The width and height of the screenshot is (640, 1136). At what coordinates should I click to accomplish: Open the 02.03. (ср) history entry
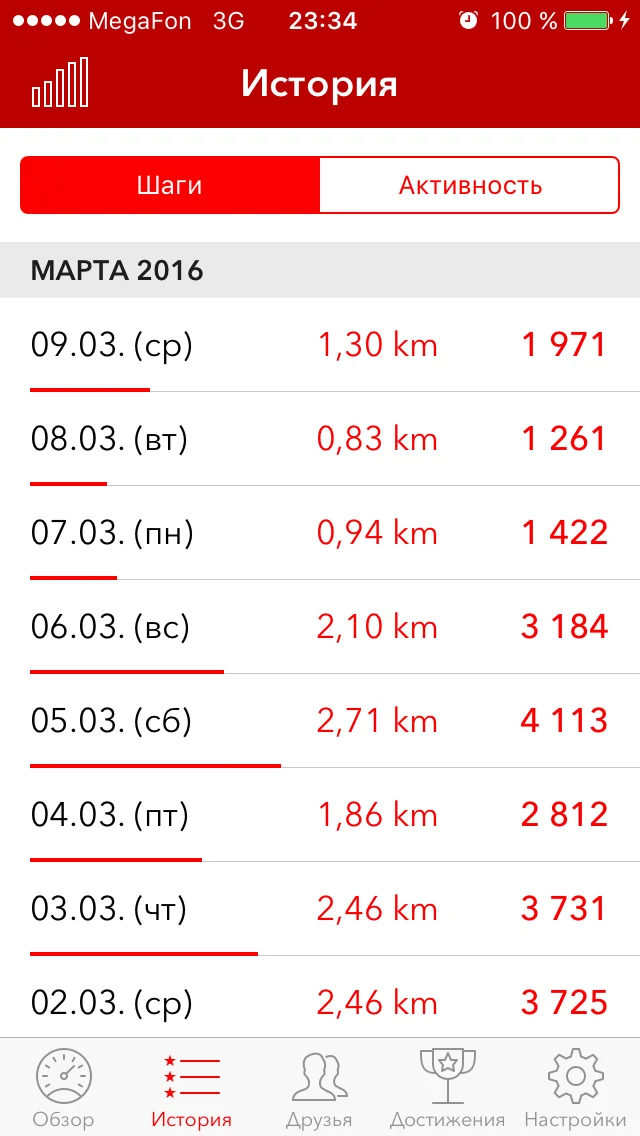coord(320,1002)
